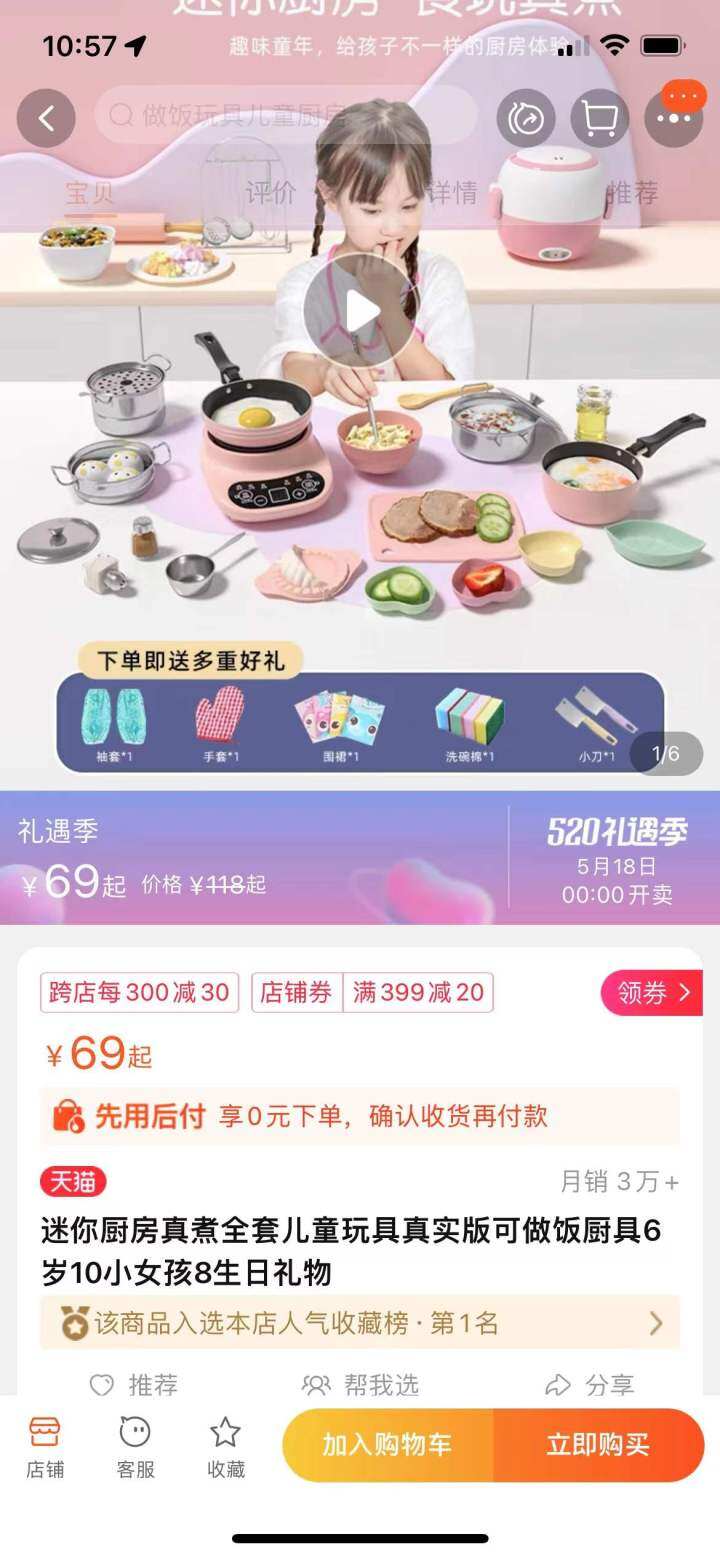The image size is (720, 1558).
Task: Open the share icon beside the cart
Action: pos(526,119)
